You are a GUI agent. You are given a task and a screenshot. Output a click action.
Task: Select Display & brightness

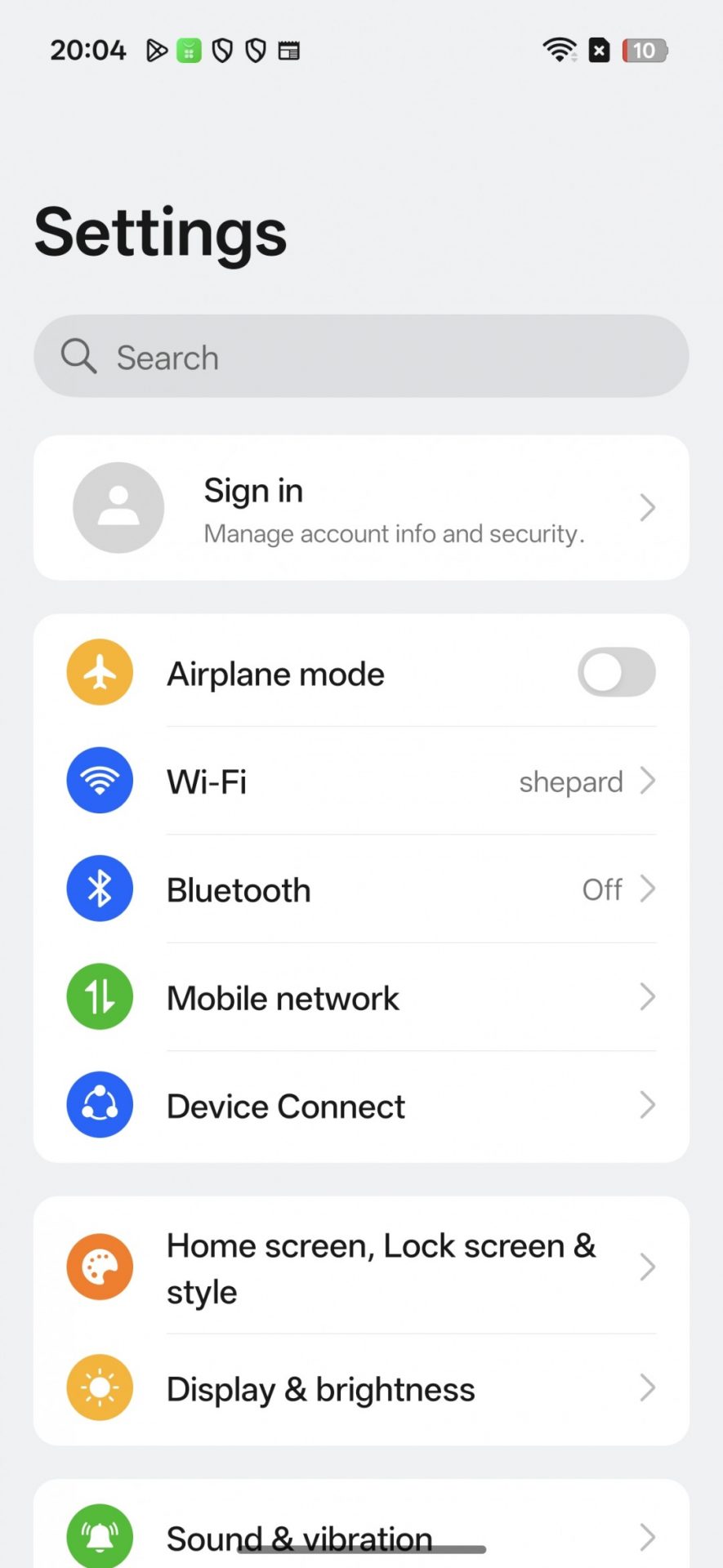pos(360,1388)
